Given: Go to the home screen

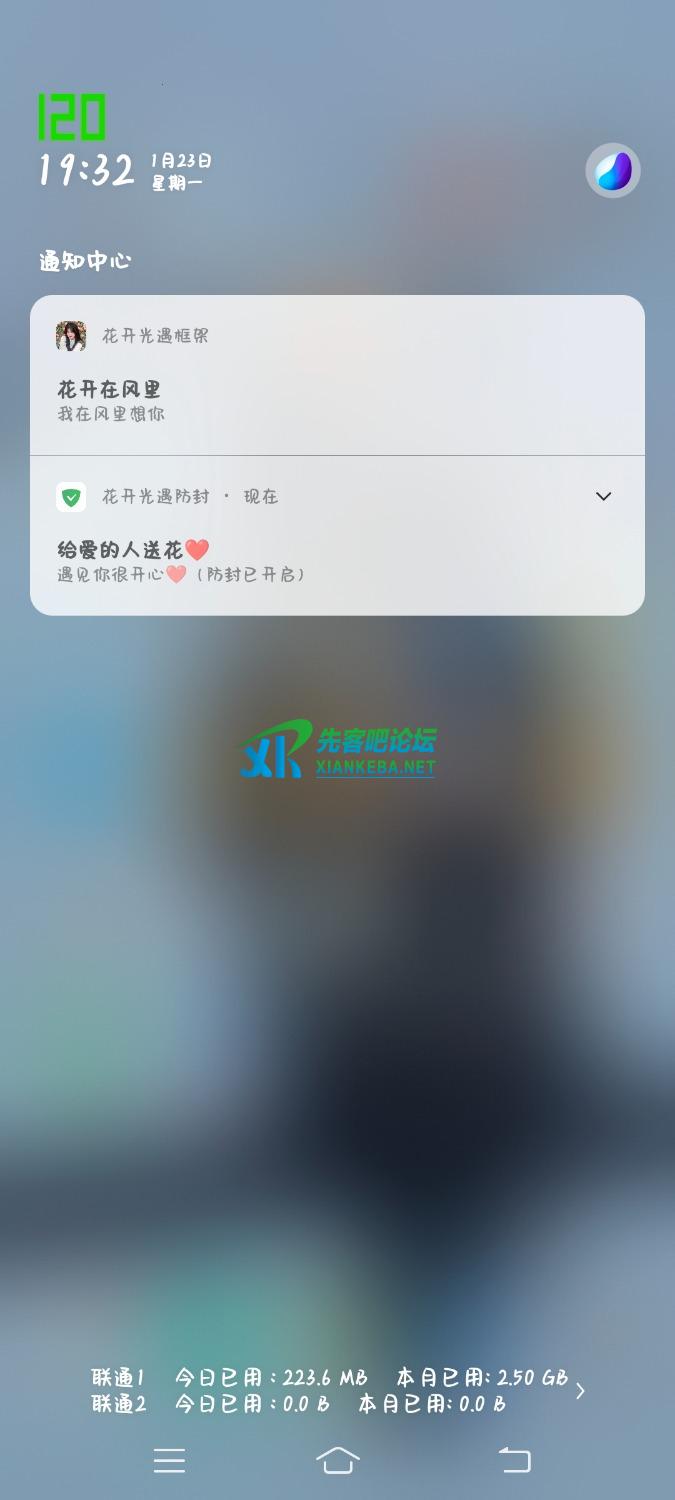Looking at the screenshot, I should [337, 1460].
